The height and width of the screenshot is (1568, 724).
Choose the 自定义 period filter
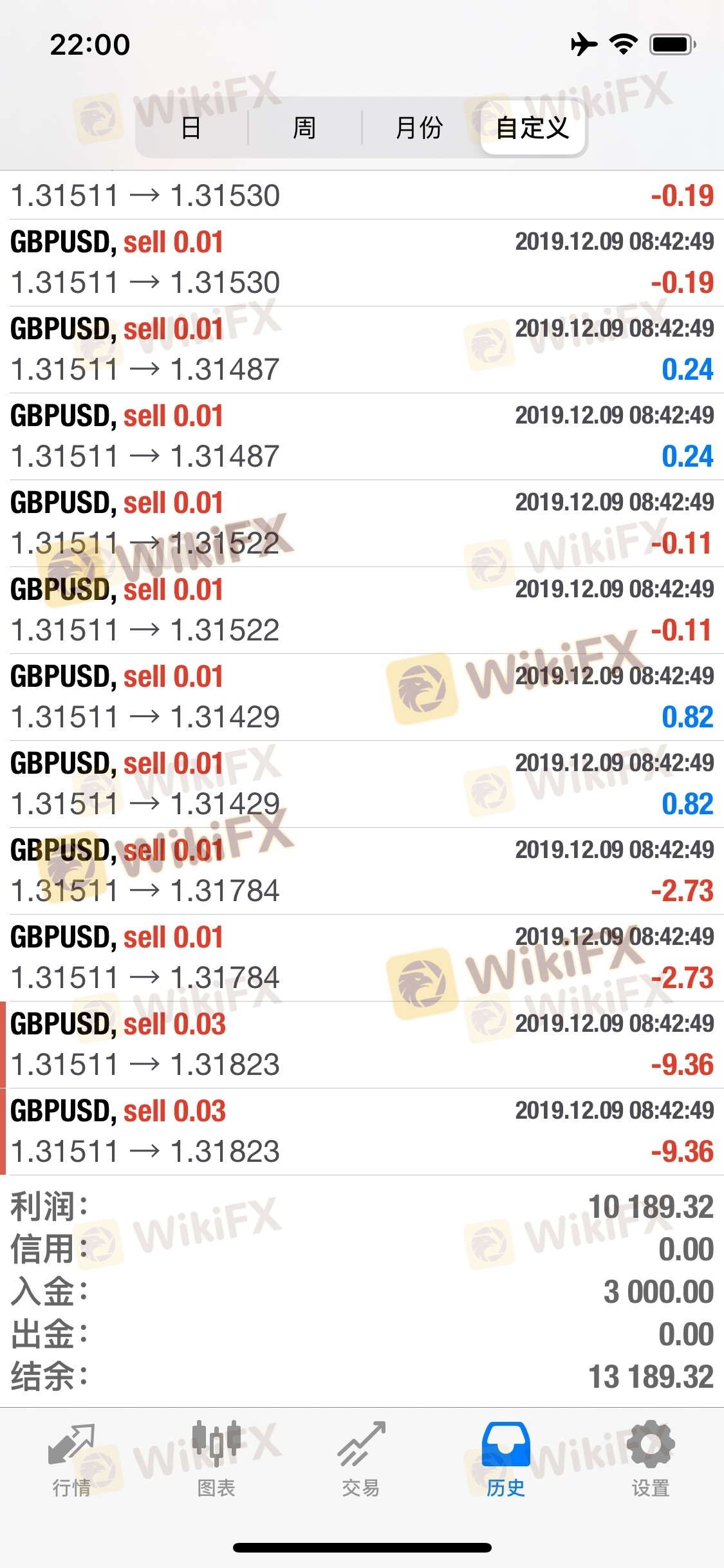pyautogui.click(x=533, y=127)
